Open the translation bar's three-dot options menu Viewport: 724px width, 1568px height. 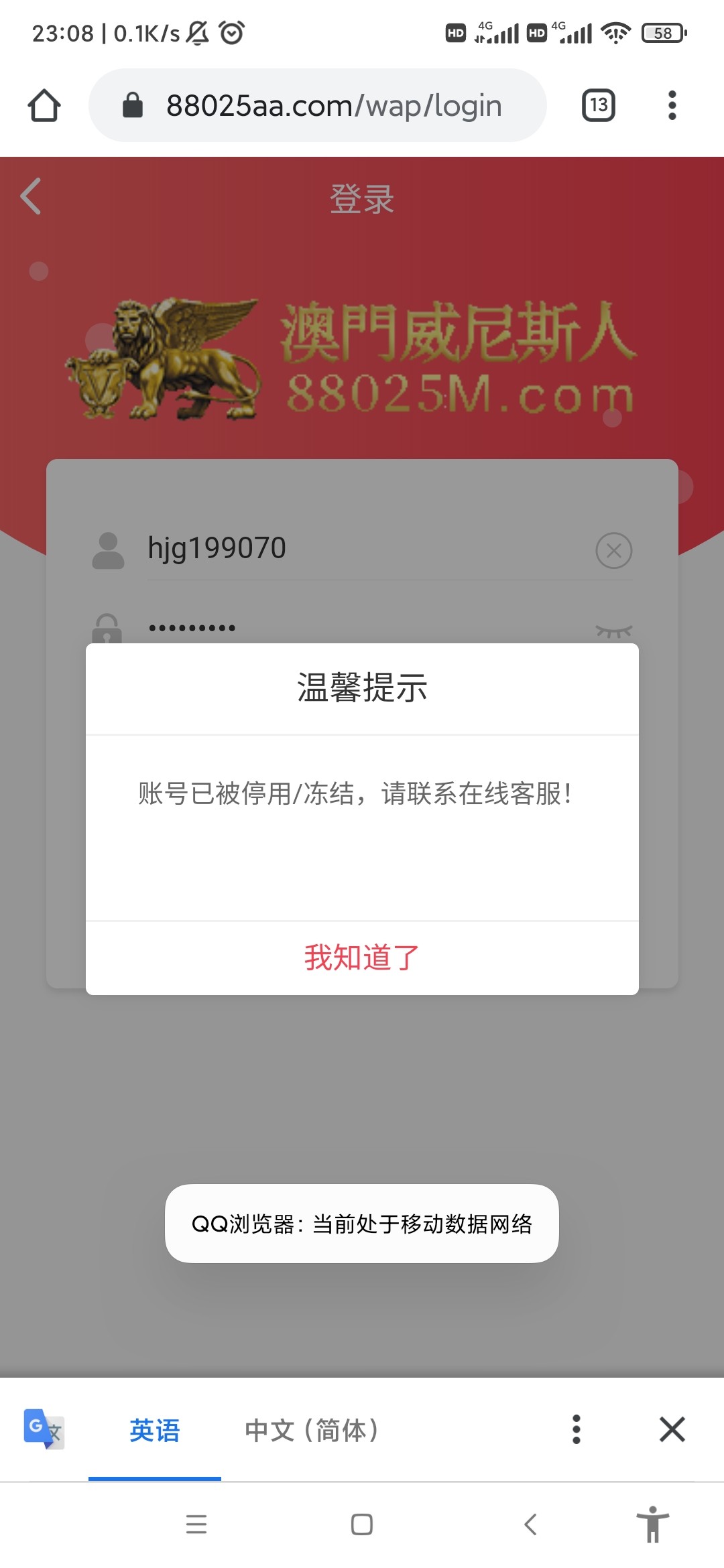[x=577, y=1429]
